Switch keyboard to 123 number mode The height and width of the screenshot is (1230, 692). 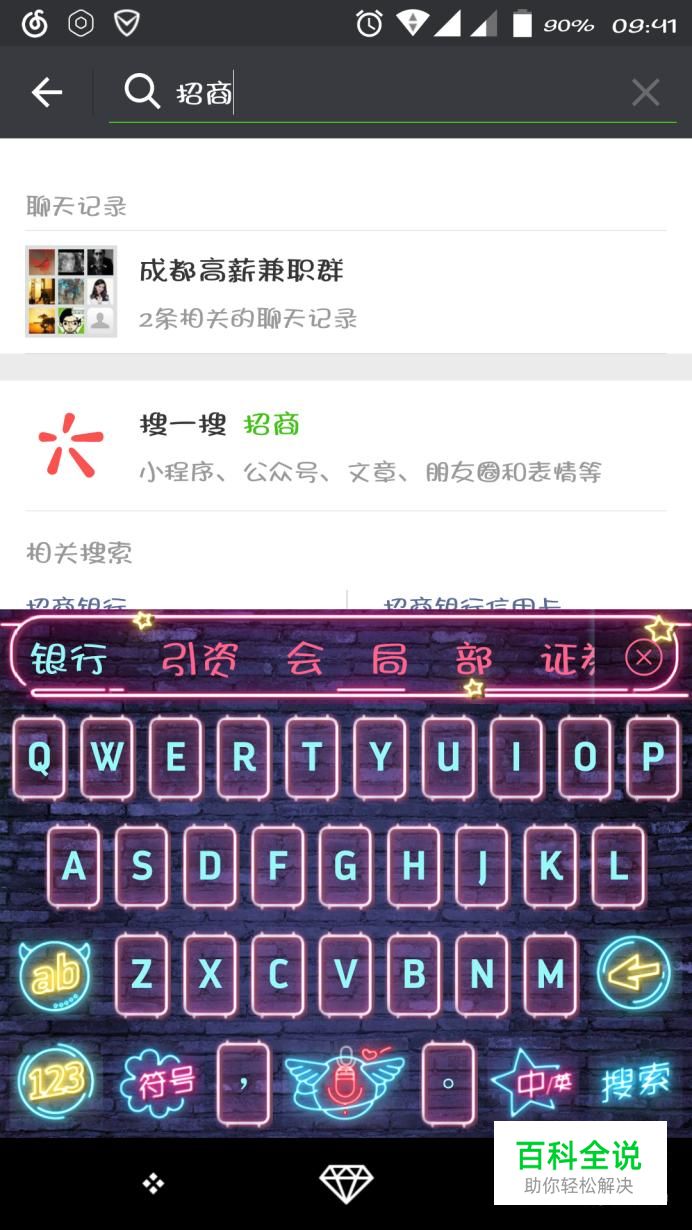pos(56,1082)
